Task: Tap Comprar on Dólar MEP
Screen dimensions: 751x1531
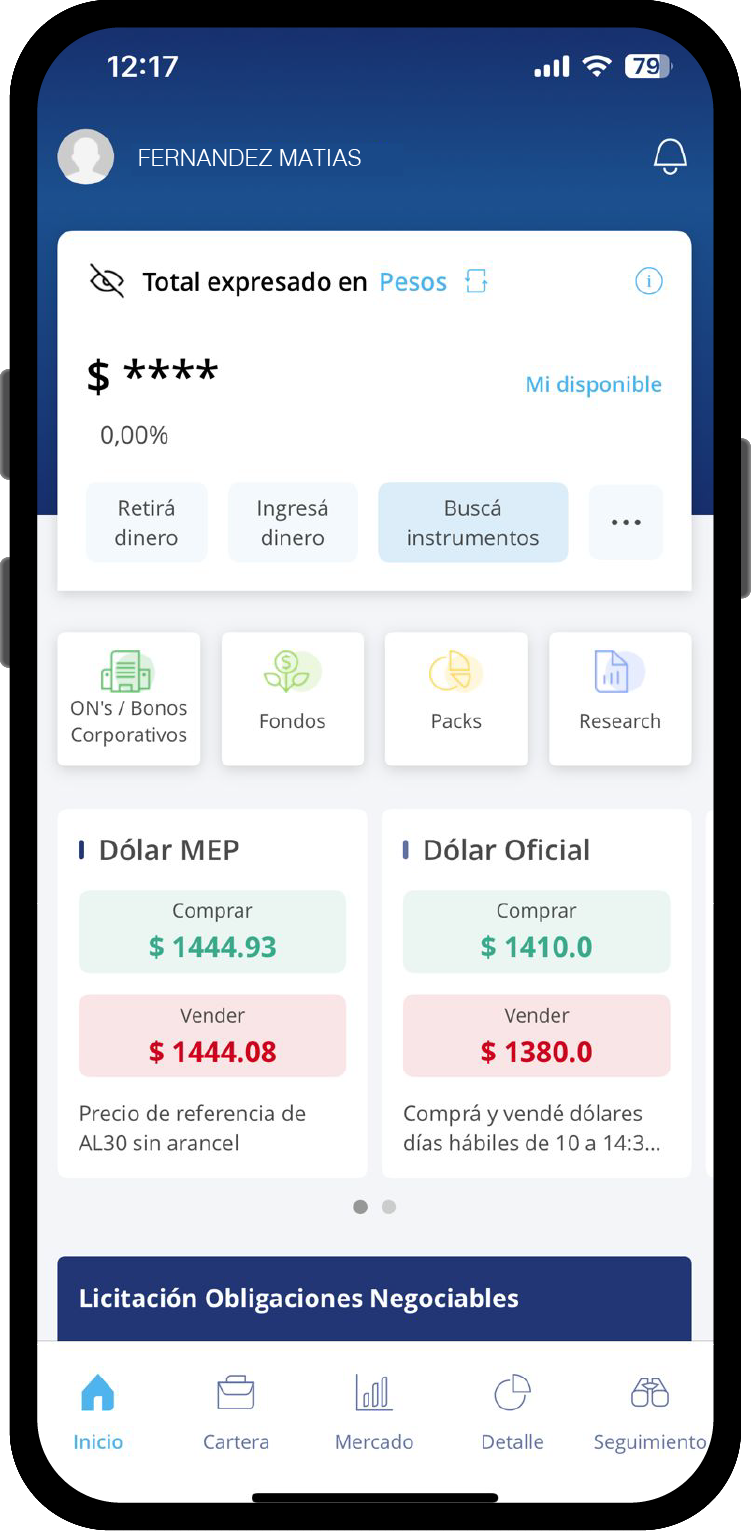Action: [212, 932]
